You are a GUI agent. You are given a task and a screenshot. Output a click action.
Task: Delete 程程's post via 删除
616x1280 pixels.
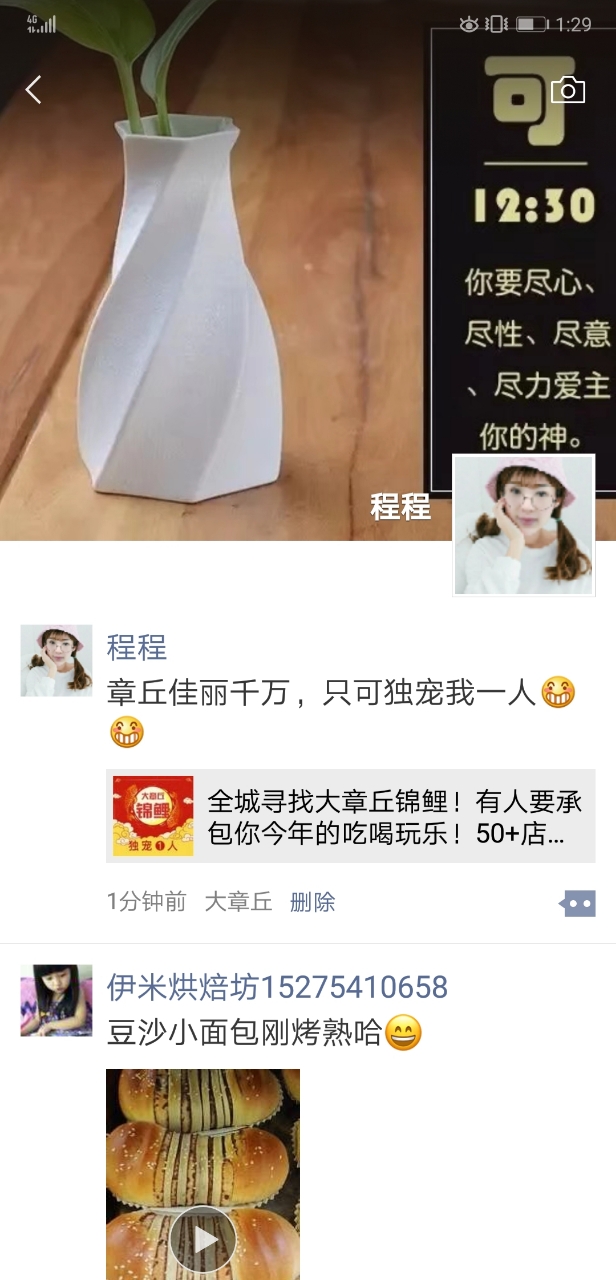point(312,902)
